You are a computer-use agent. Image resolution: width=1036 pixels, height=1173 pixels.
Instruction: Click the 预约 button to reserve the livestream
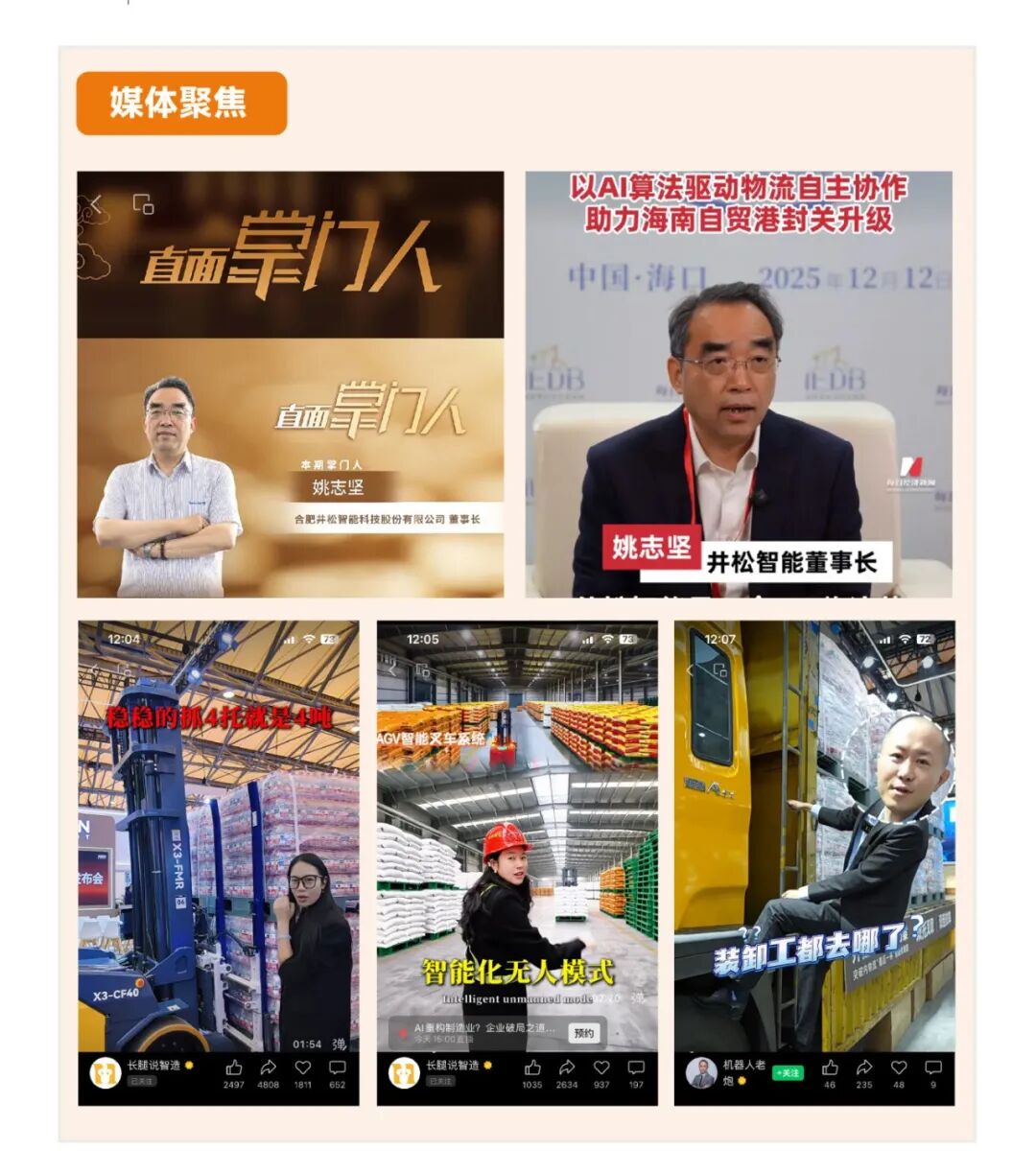point(584,1033)
